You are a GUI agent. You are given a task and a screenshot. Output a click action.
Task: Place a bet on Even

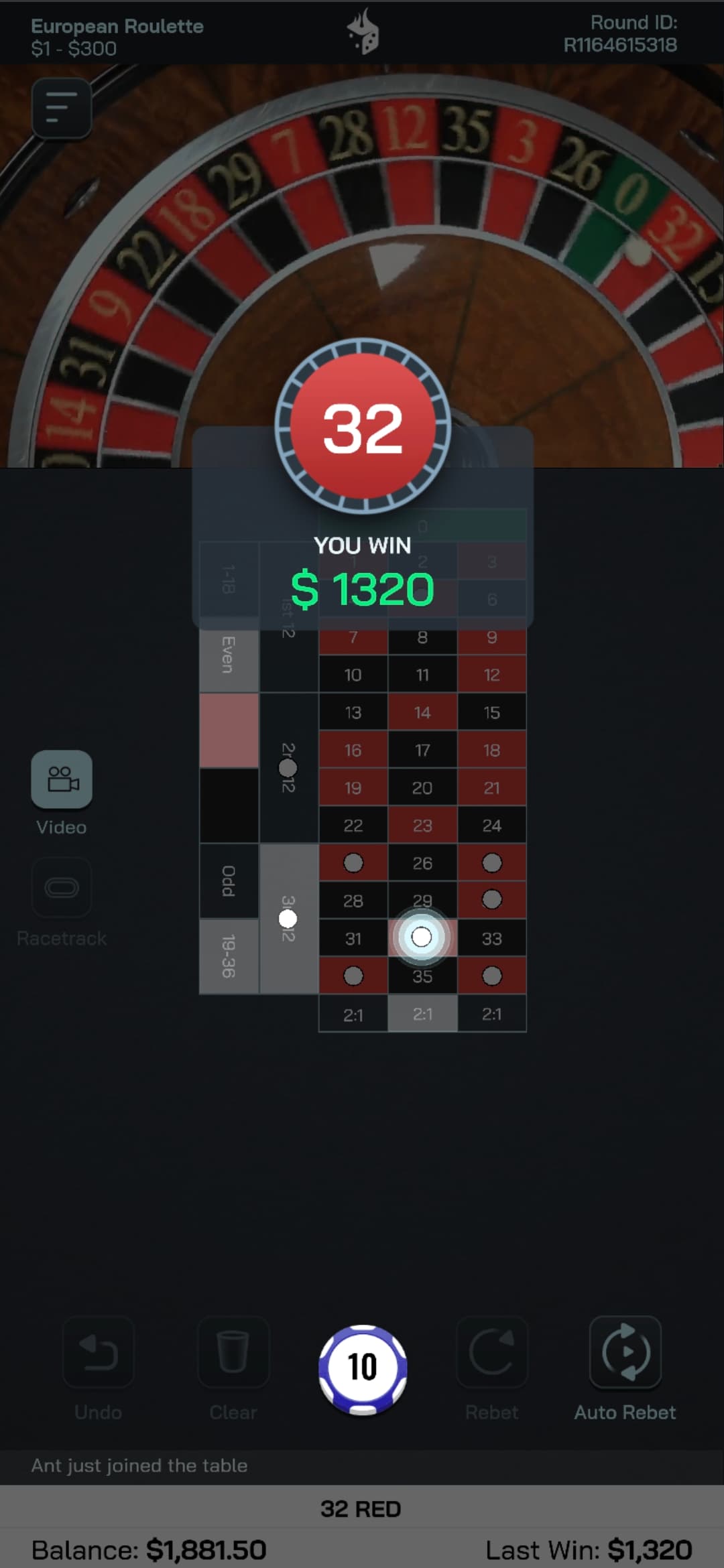229,655
